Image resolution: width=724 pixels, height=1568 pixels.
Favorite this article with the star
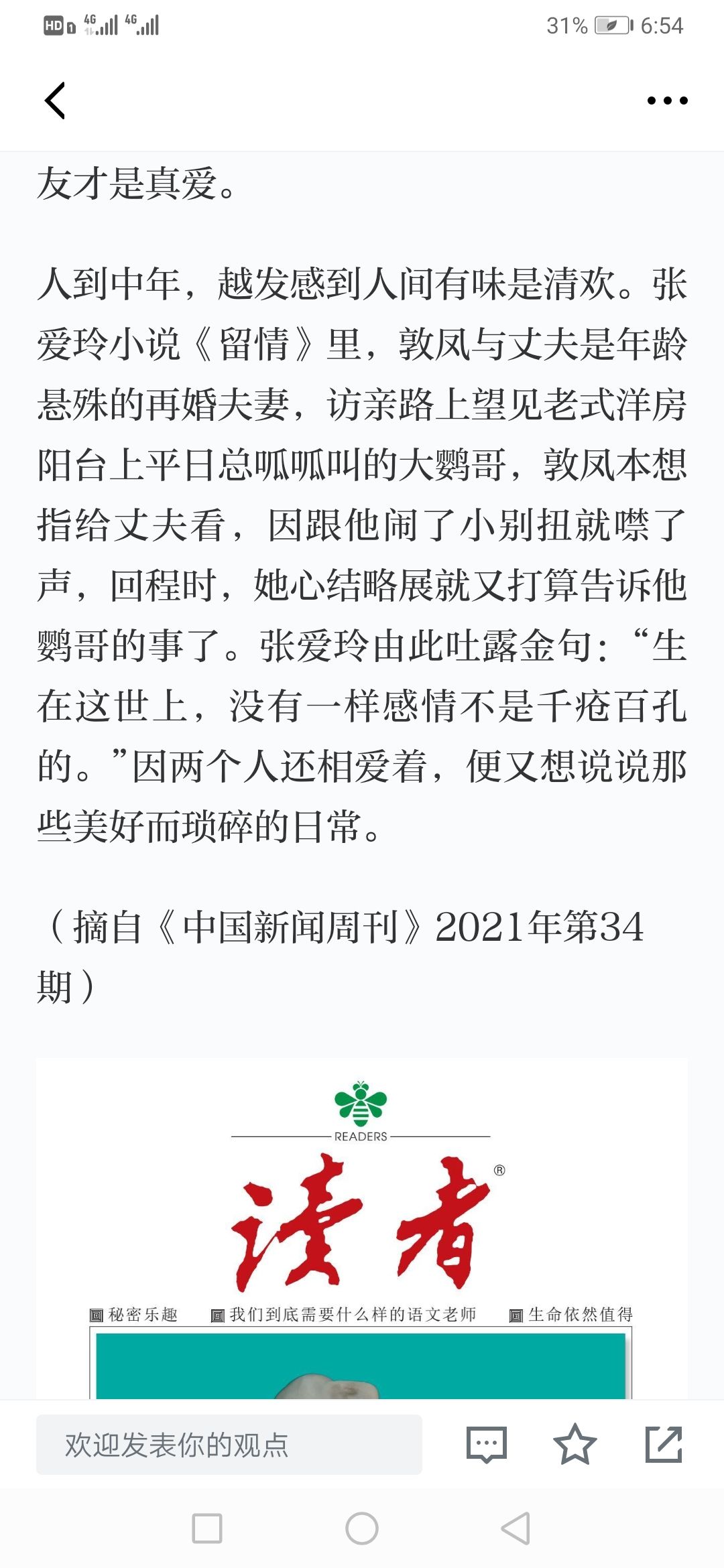pyautogui.click(x=575, y=1445)
